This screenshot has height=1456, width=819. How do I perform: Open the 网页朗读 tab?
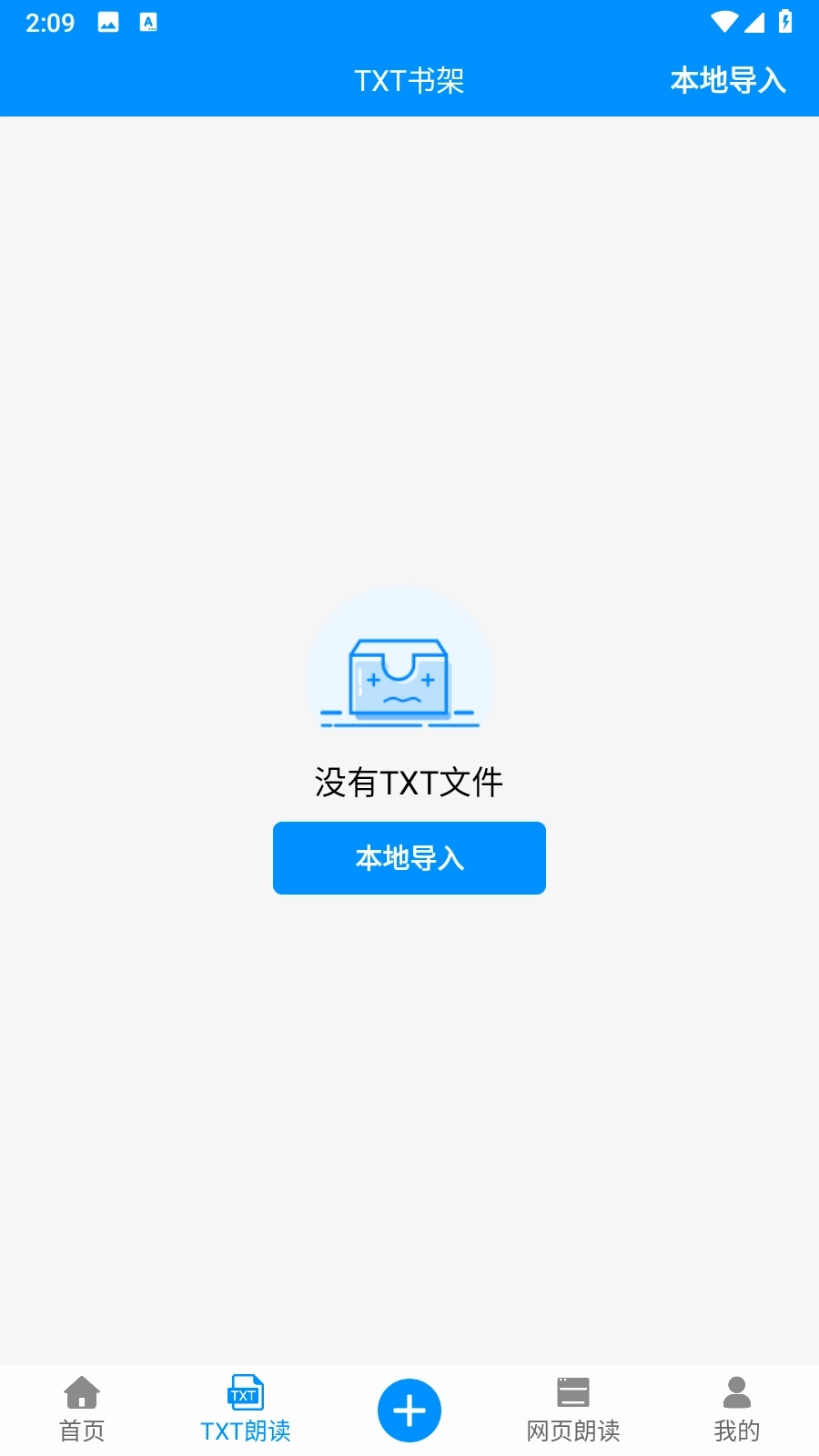[x=573, y=1410]
